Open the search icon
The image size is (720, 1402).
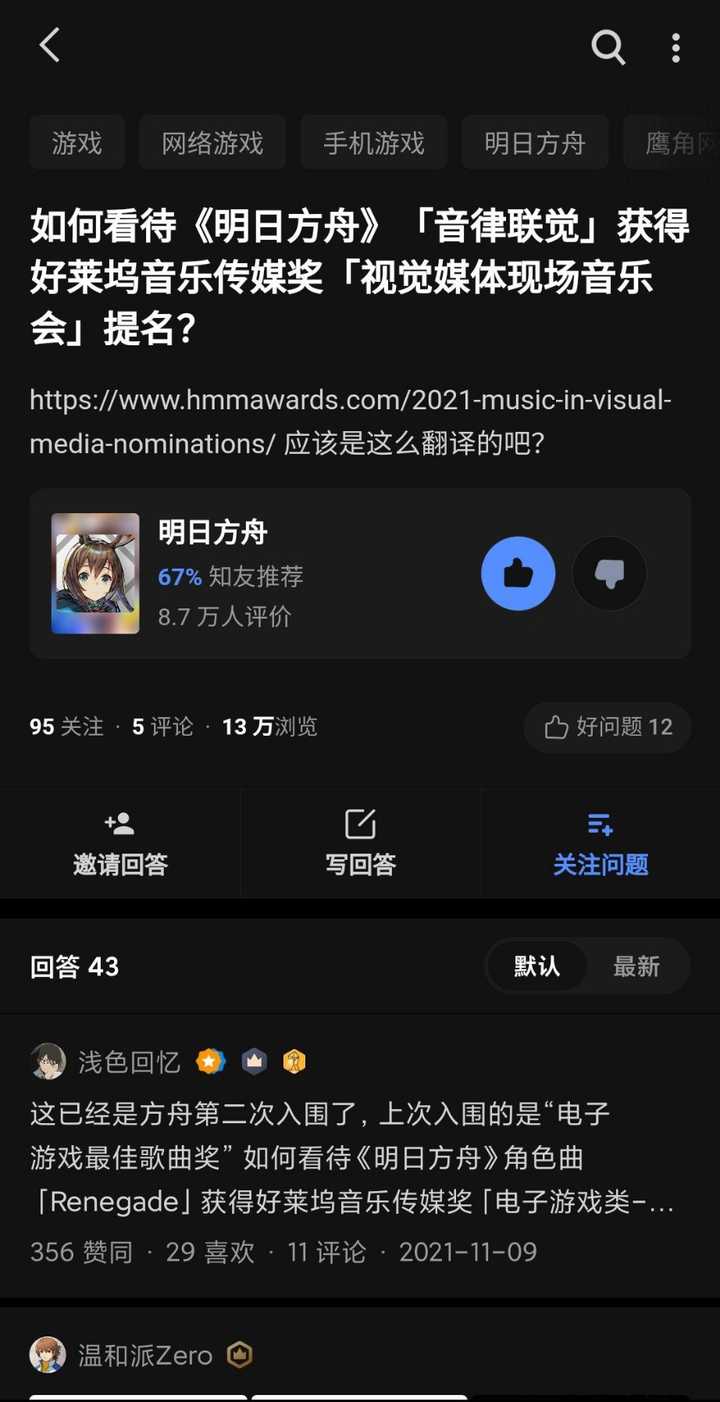pyautogui.click(x=607, y=46)
